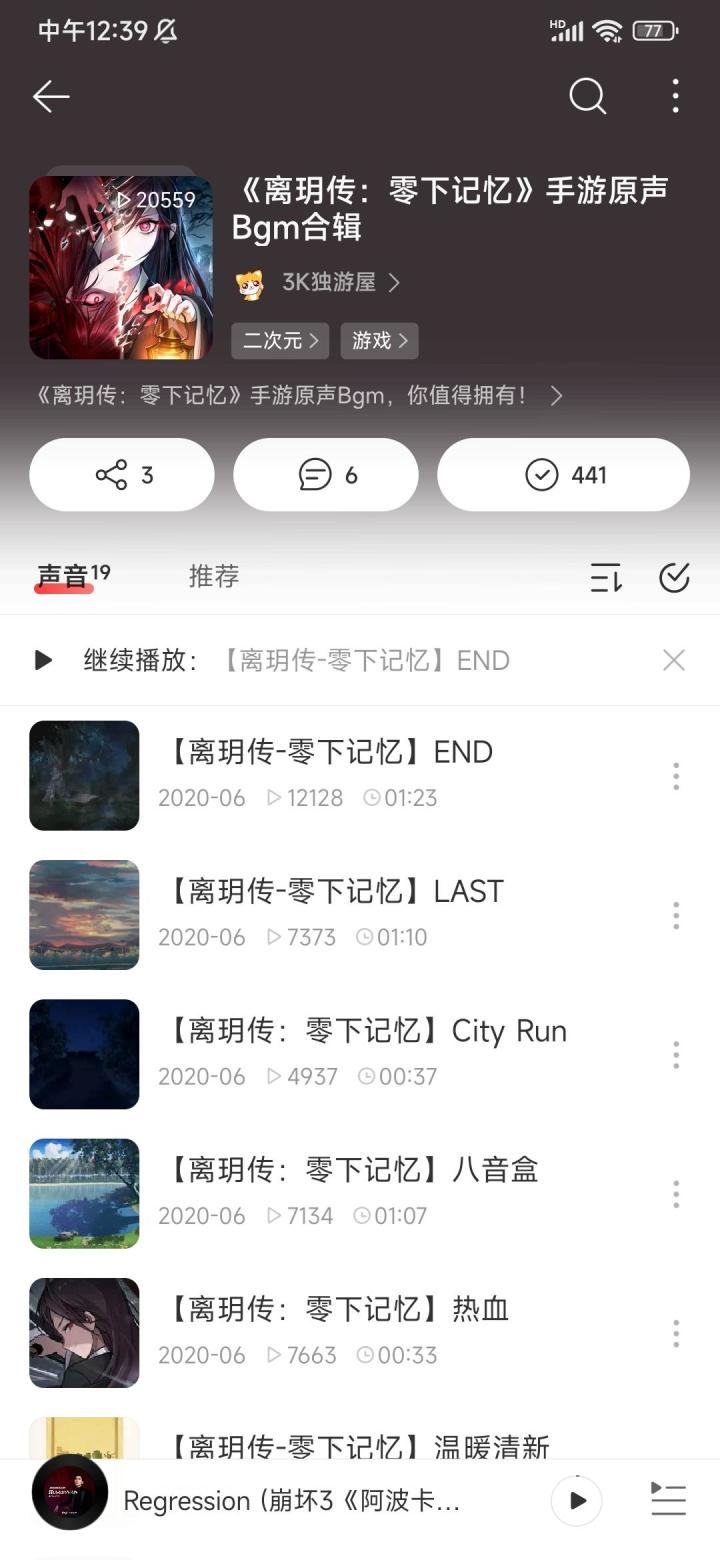Play Regression in the bottom mini player
This screenshot has height=1560, width=720.
577,1500
